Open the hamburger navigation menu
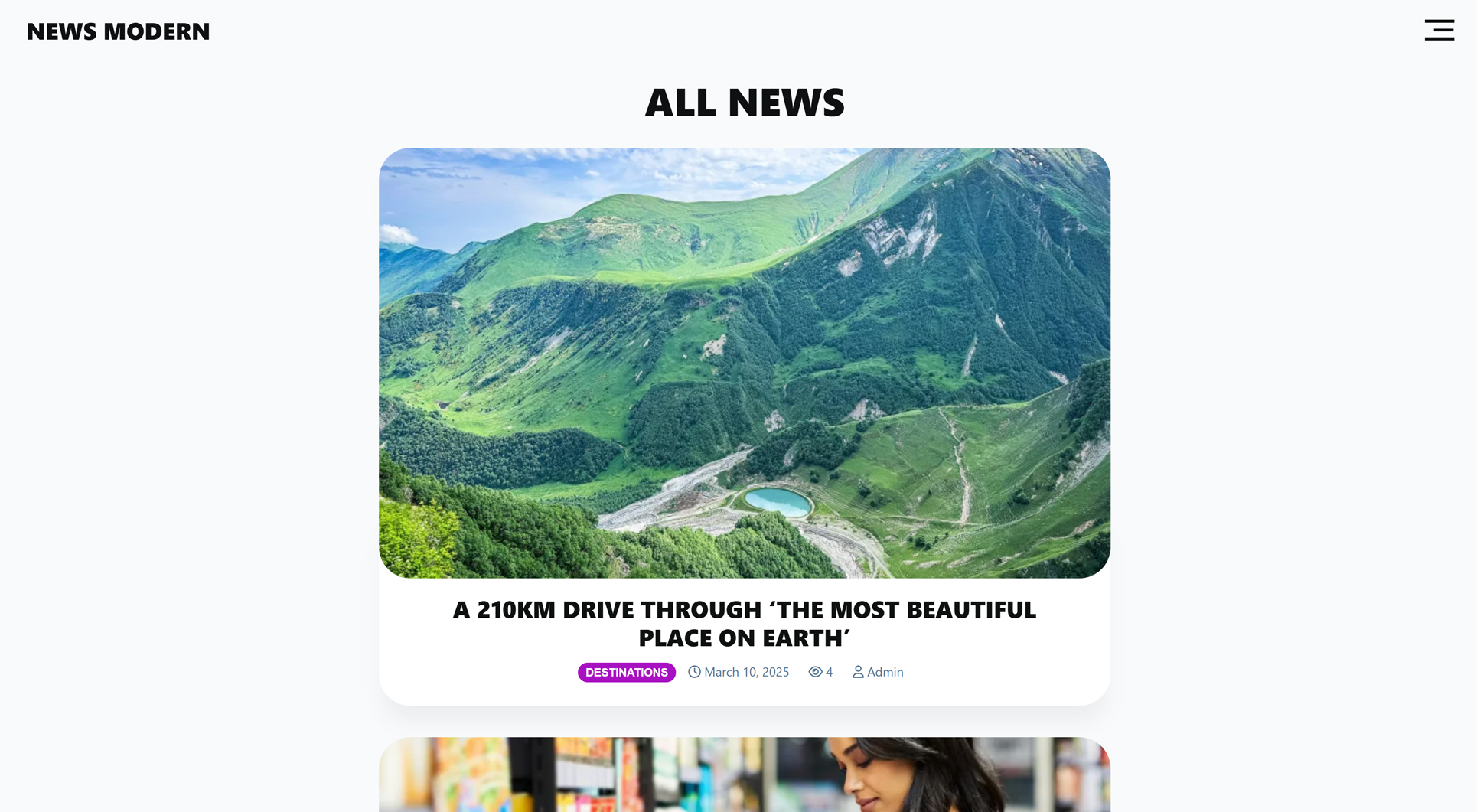The width and height of the screenshot is (1477, 812). (x=1439, y=31)
